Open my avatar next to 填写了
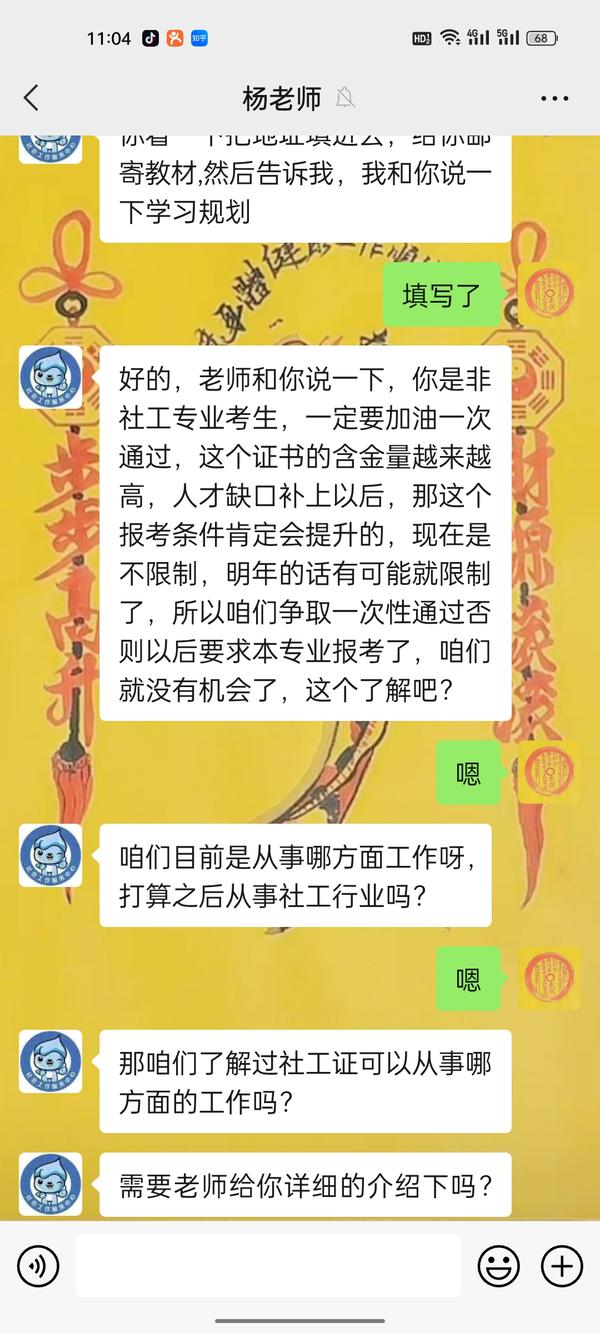 [x=549, y=294]
